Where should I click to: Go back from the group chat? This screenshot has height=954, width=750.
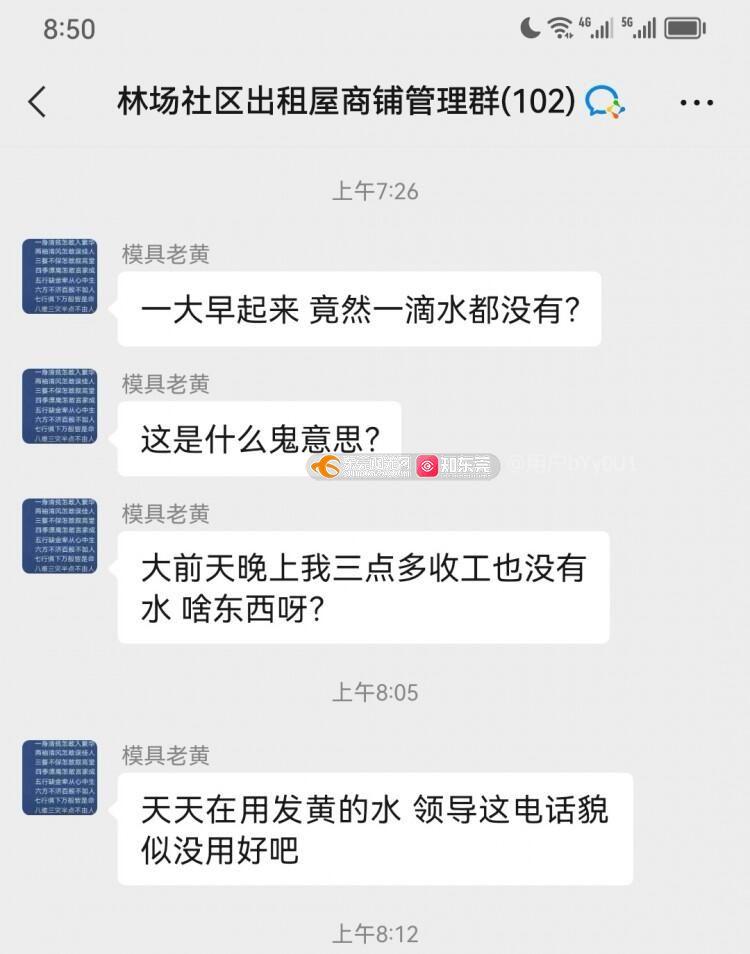coord(37,102)
